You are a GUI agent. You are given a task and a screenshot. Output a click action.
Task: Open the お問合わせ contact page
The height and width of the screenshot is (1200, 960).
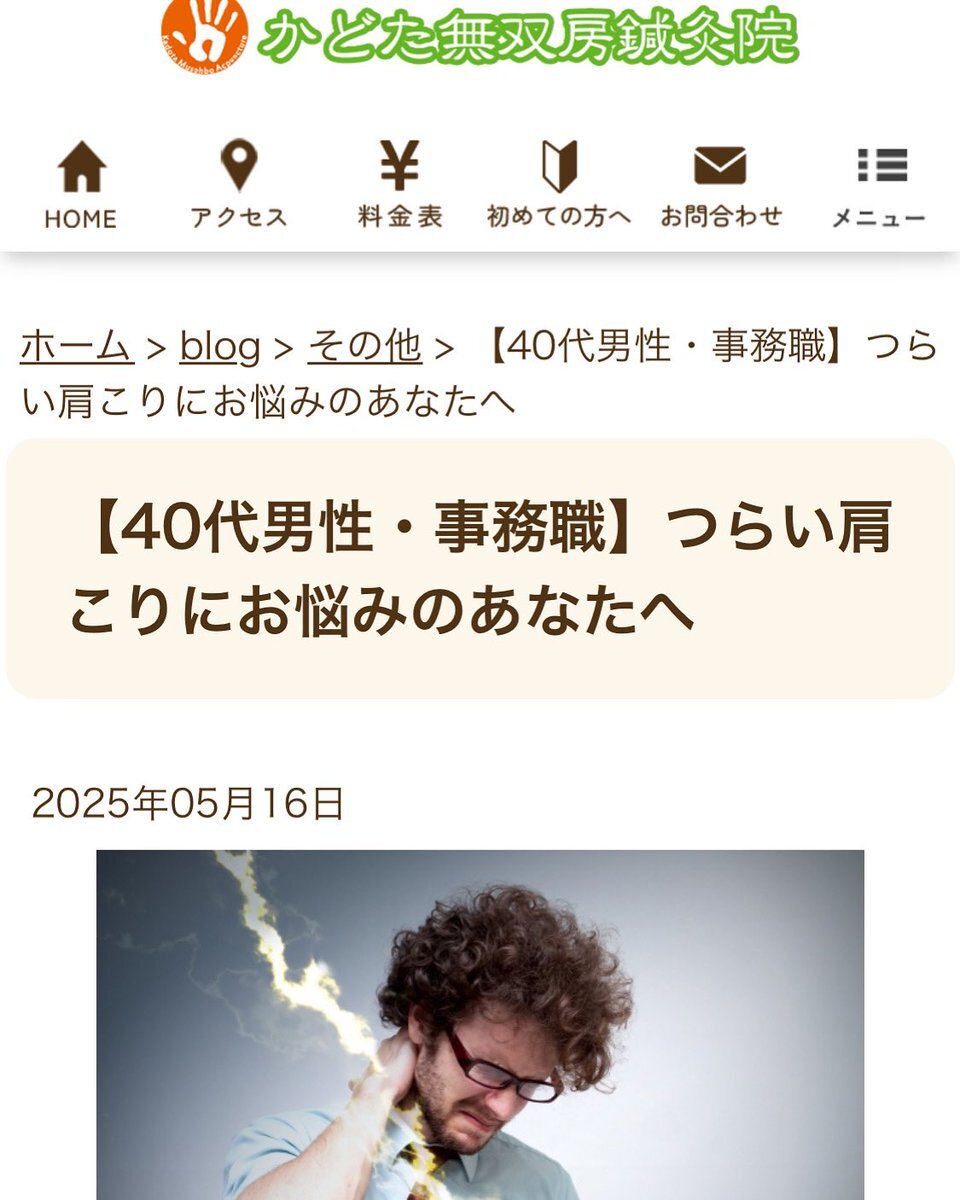click(720, 185)
